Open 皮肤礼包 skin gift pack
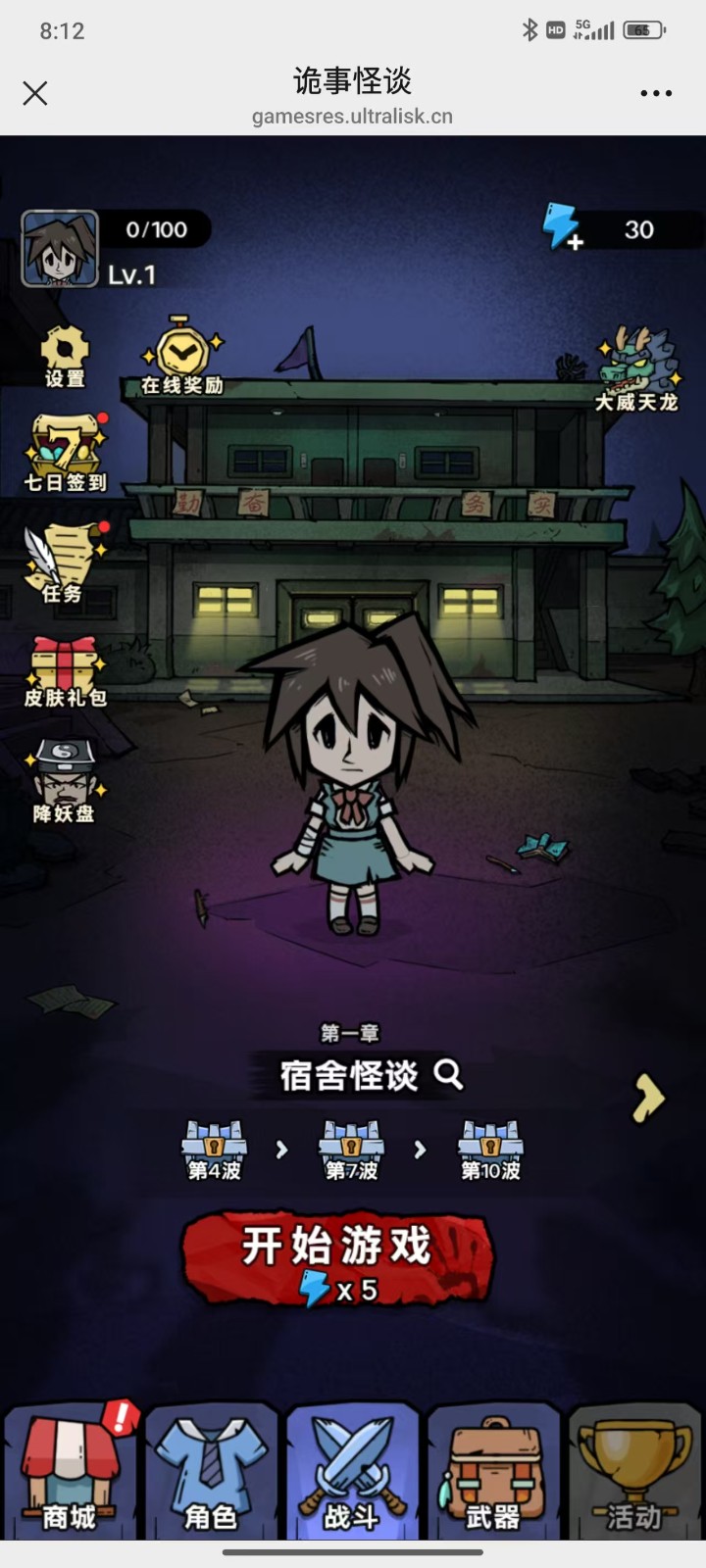 coord(65,671)
